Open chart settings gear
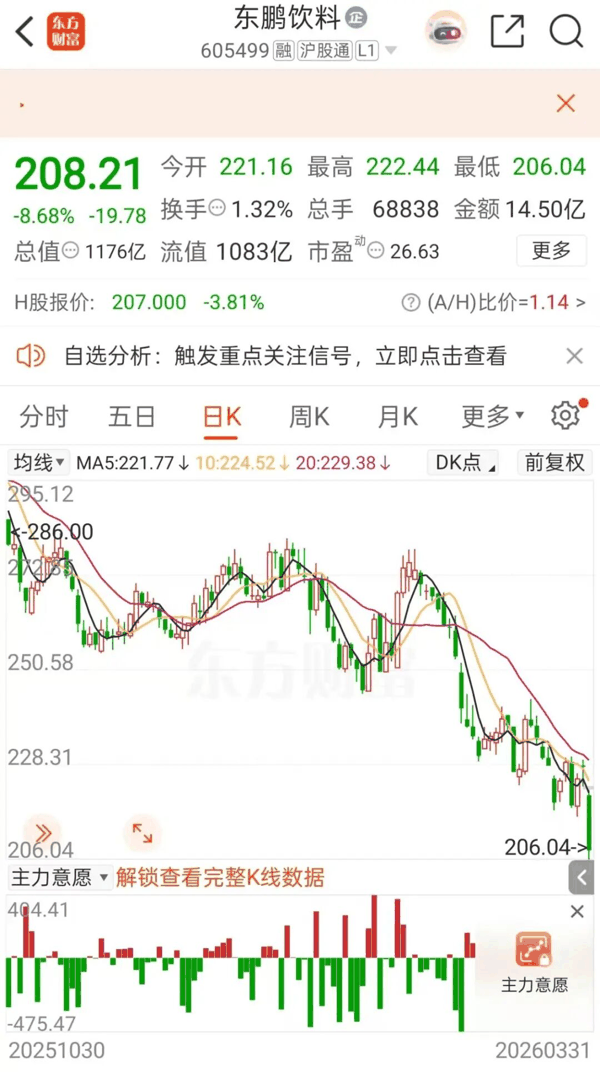Viewport: 600px width, 1072px height. click(565, 415)
